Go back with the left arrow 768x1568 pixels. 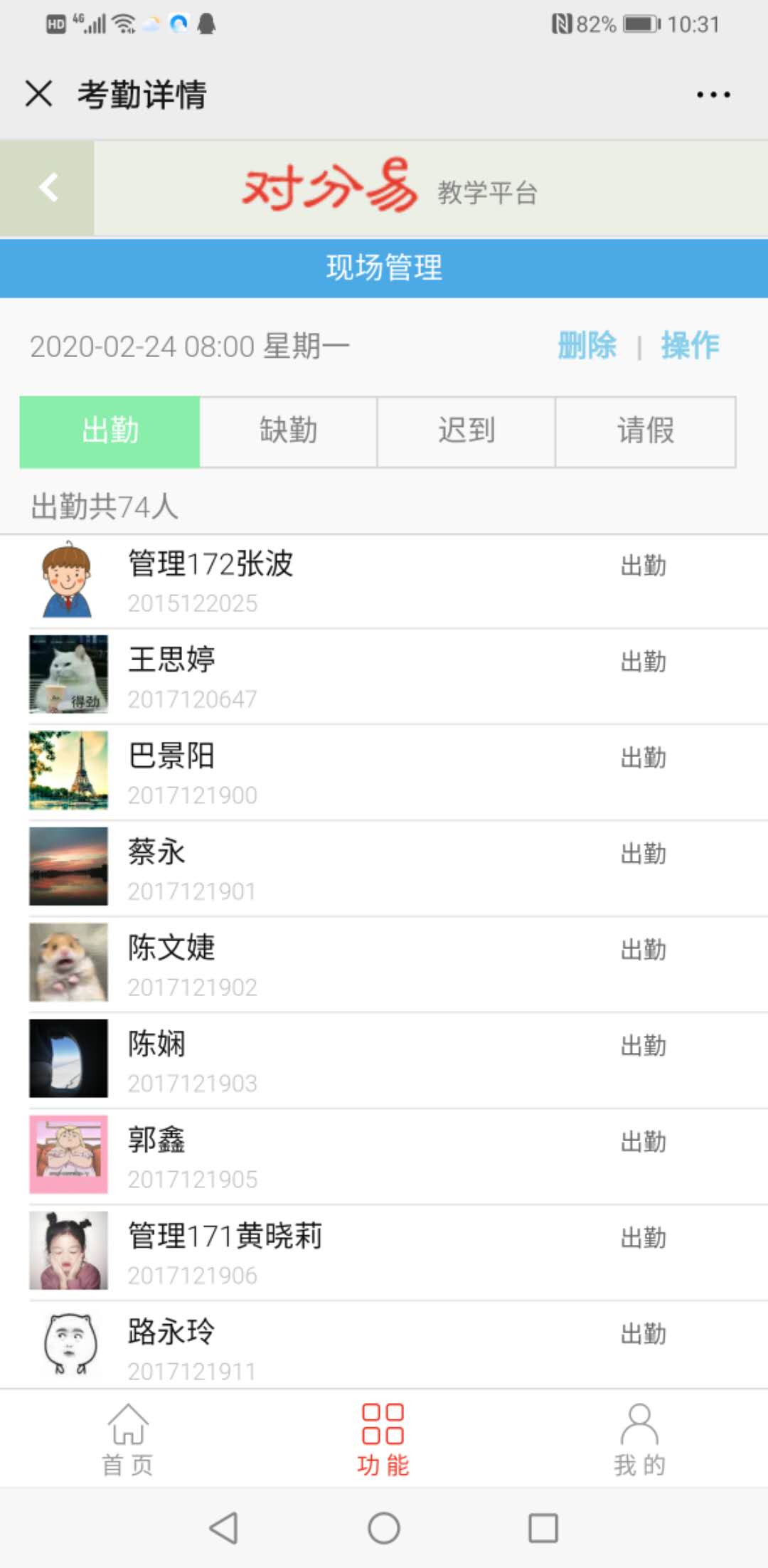pyautogui.click(x=48, y=188)
